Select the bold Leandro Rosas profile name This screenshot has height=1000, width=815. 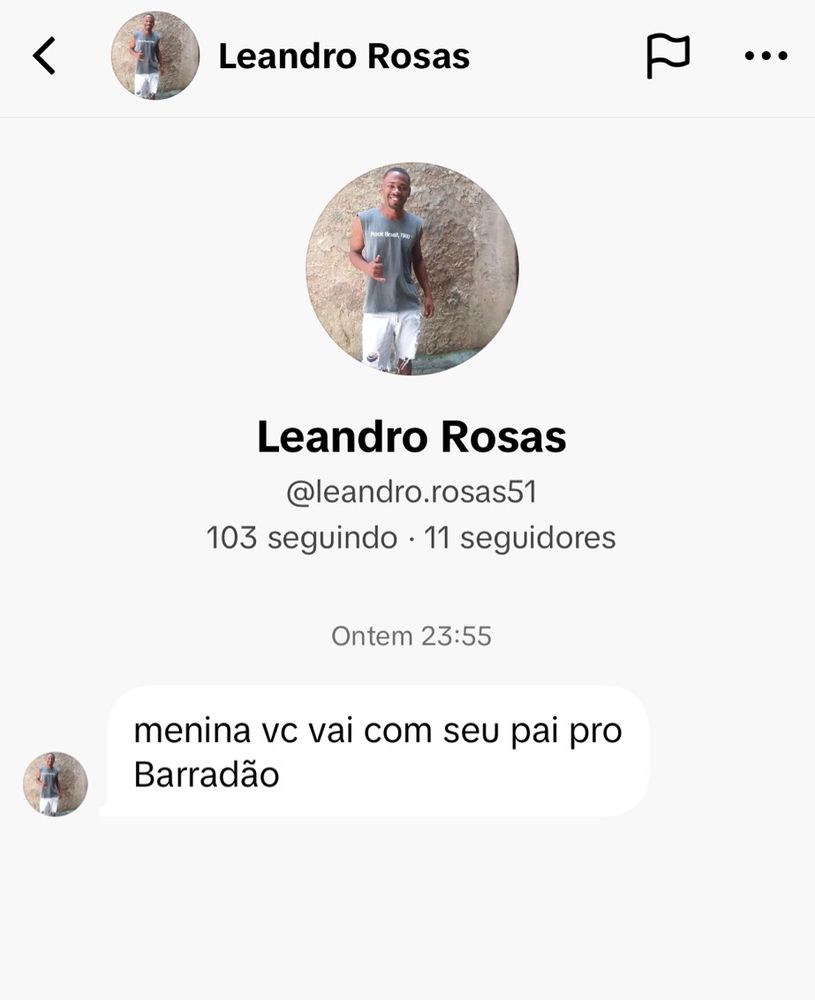[410, 436]
